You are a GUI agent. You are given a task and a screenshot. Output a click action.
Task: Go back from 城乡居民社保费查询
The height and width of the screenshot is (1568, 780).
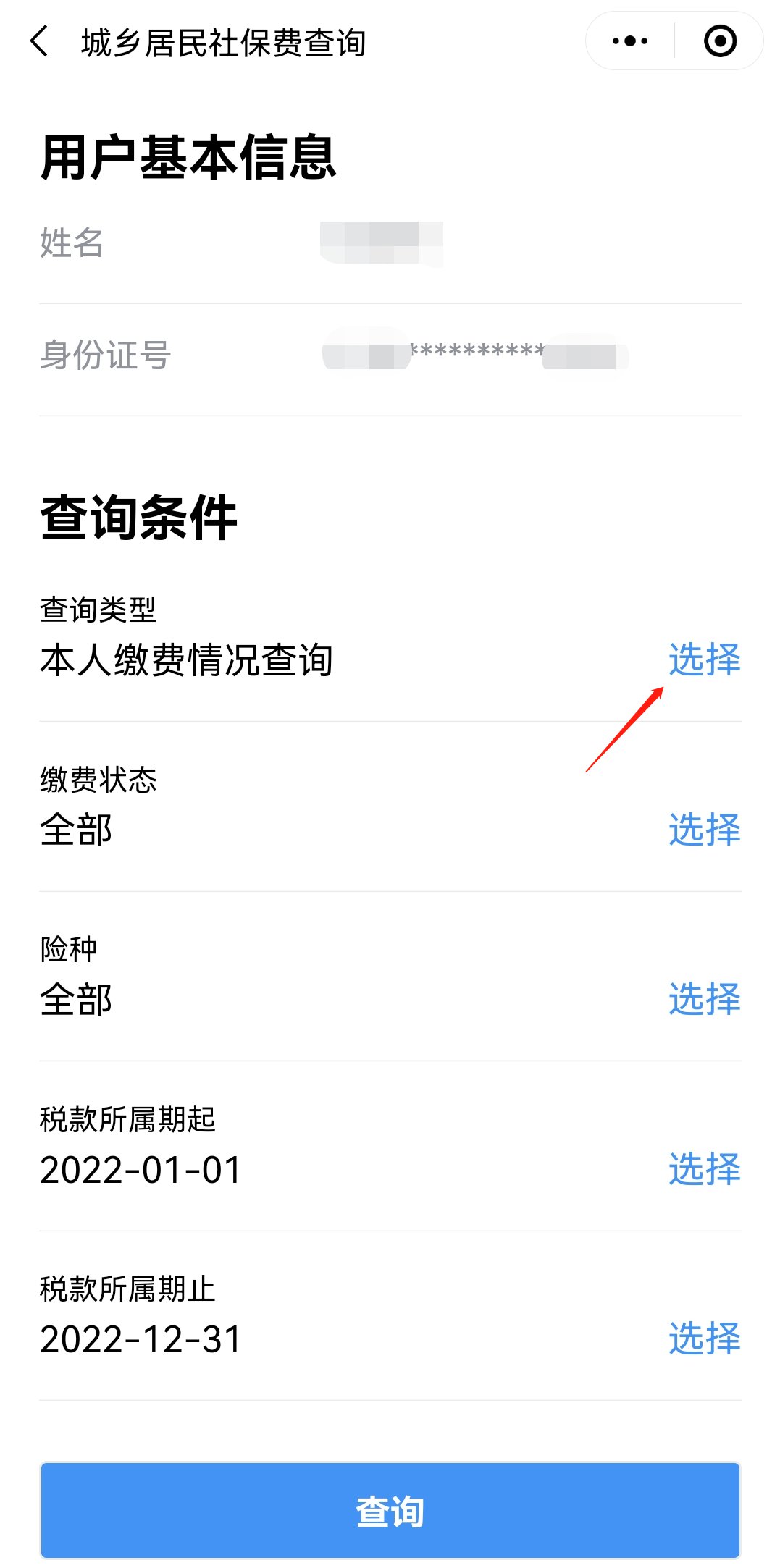pyautogui.click(x=40, y=41)
